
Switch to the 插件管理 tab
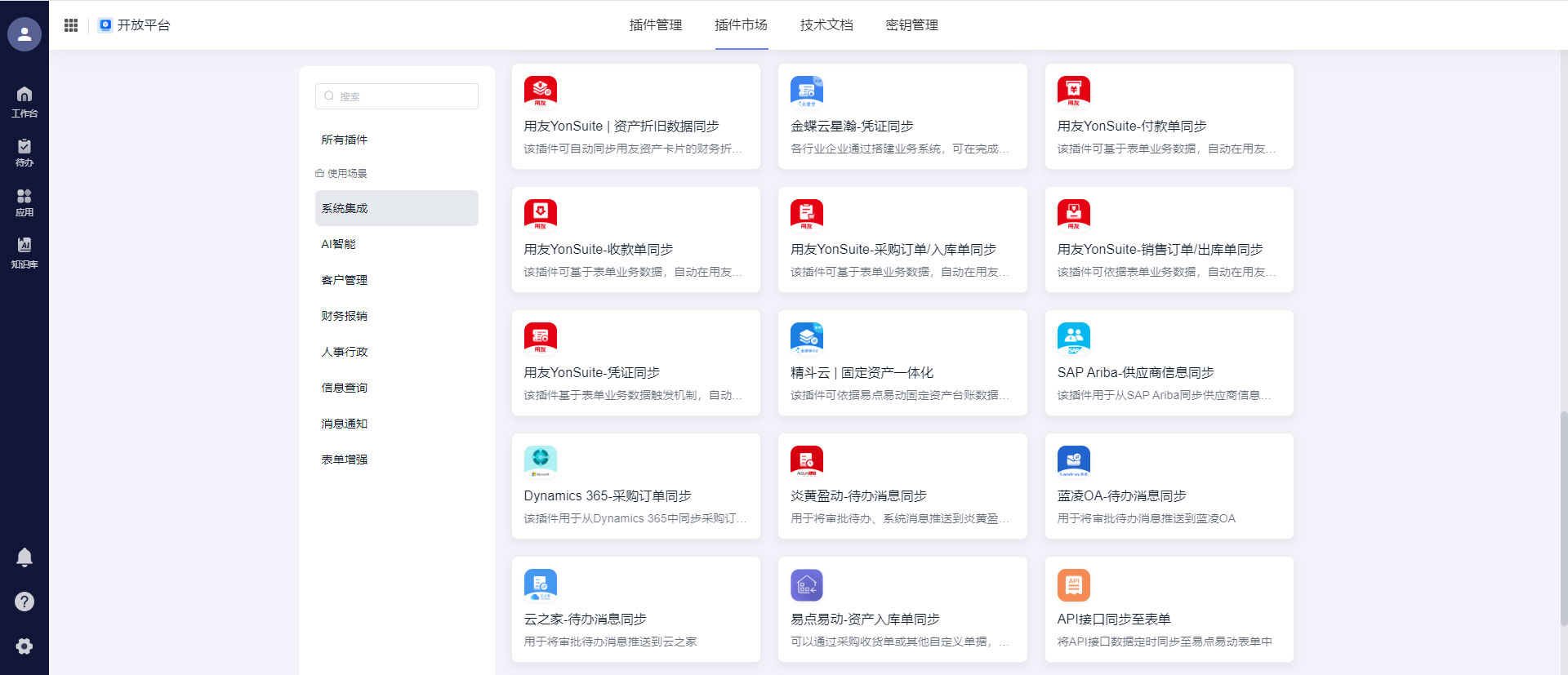pyautogui.click(x=655, y=25)
